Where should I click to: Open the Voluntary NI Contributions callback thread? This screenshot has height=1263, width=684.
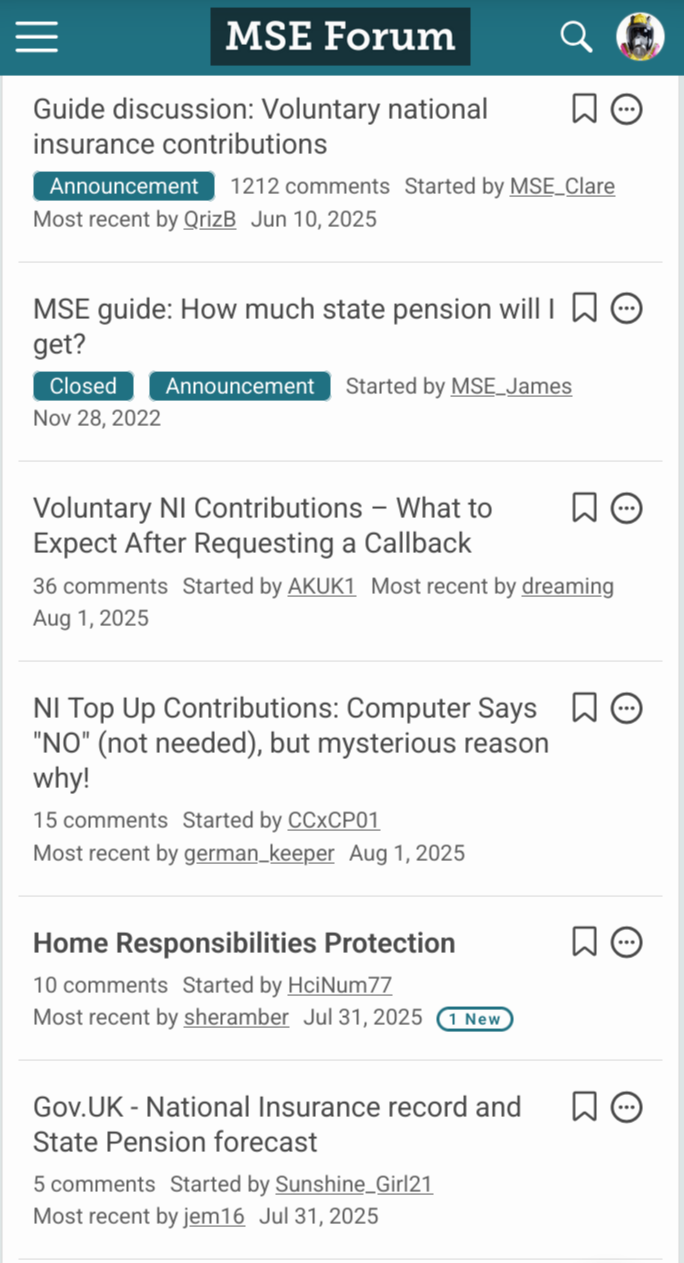pos(263,526)
